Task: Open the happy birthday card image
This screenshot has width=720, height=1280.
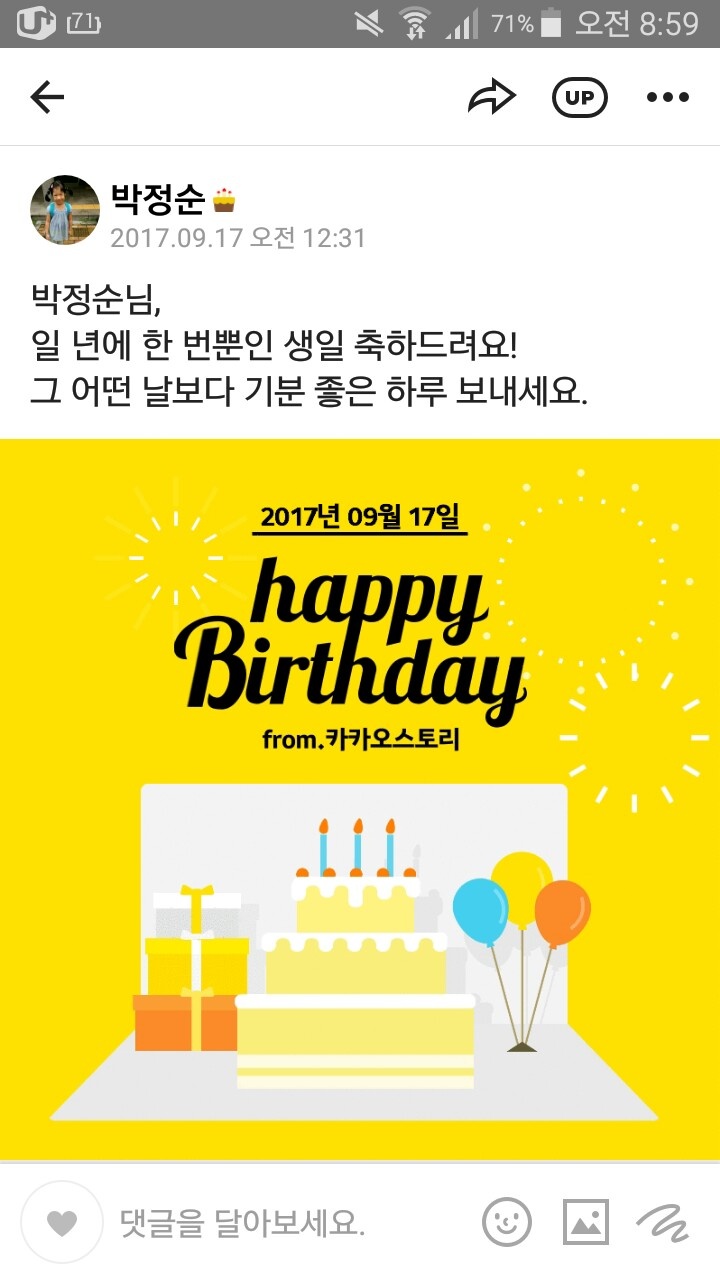Action: 360,800
